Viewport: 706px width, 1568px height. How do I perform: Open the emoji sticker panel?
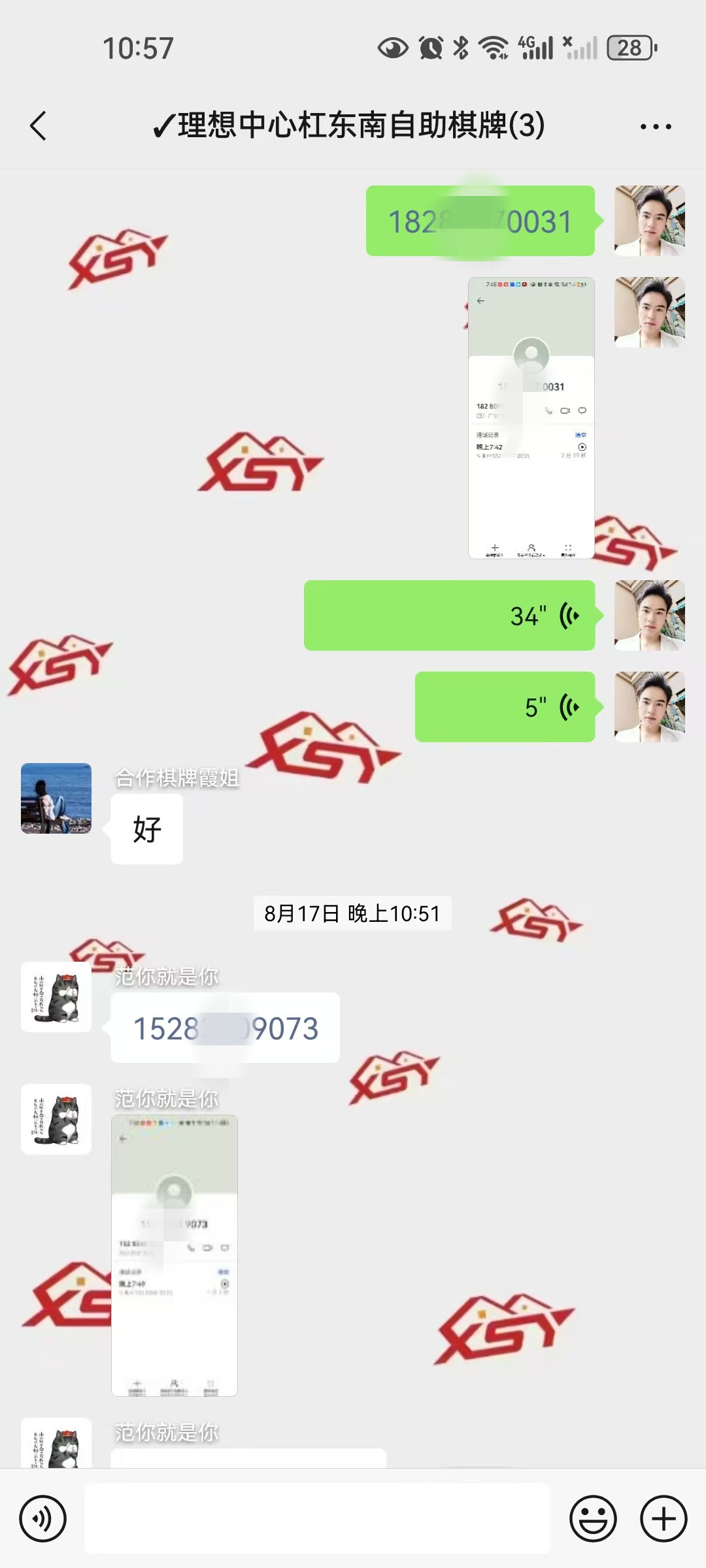tap(593, 1518)
